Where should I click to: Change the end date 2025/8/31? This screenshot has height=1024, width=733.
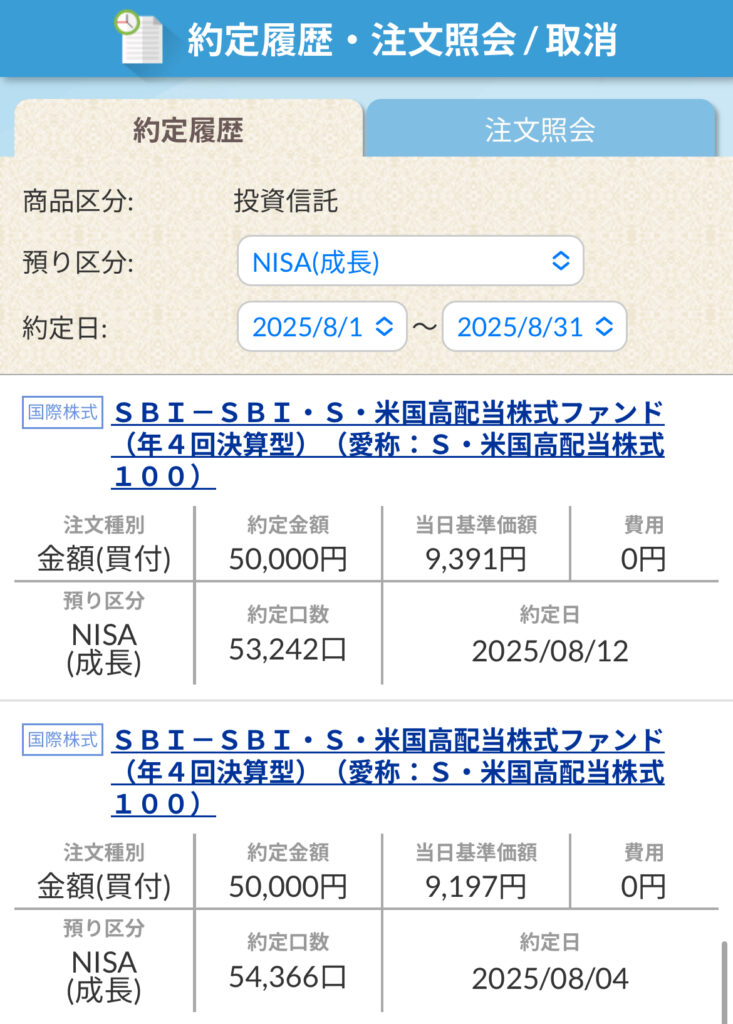pyautogui.click(x=534, y=327)
